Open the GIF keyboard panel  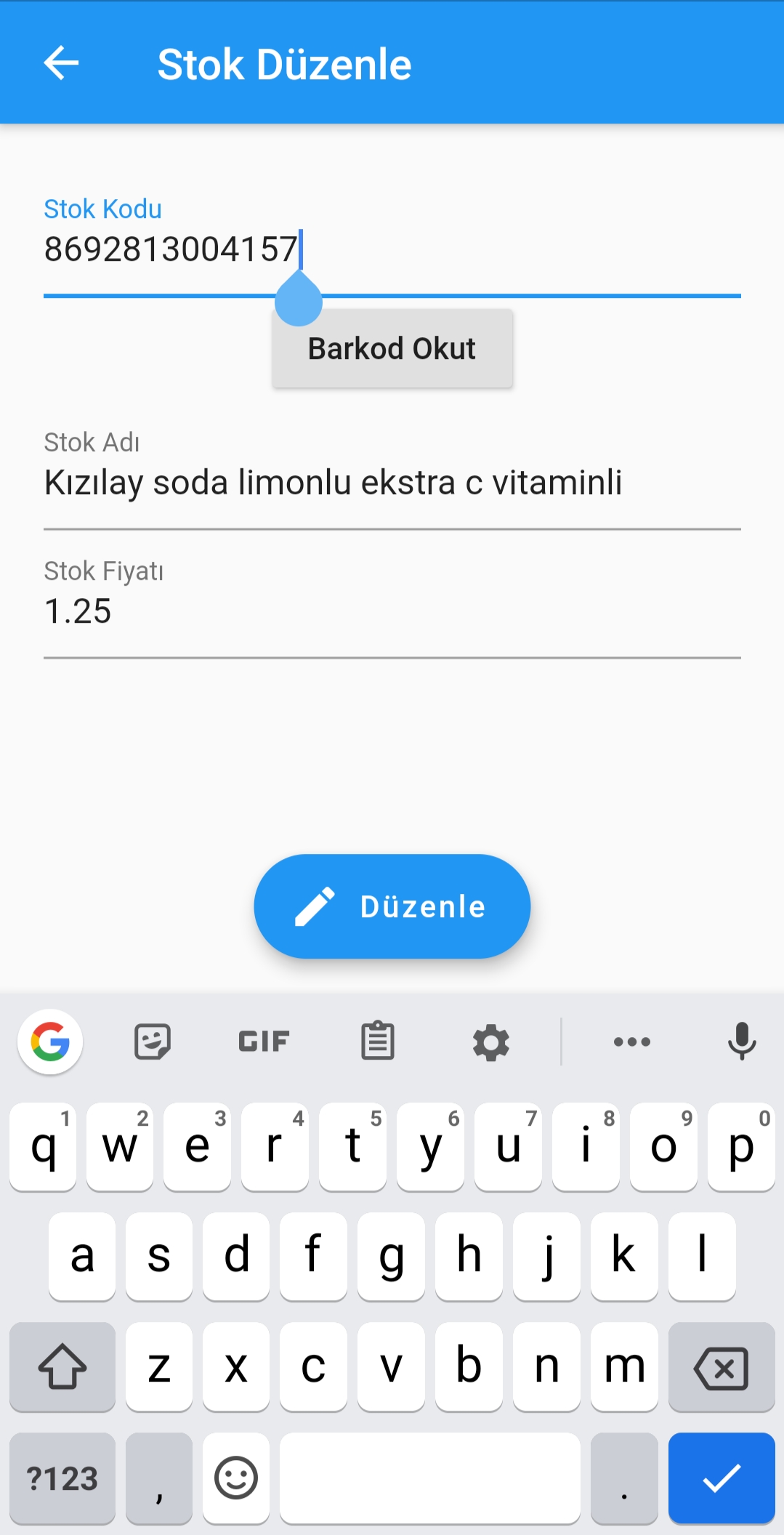coord(264,1042)
